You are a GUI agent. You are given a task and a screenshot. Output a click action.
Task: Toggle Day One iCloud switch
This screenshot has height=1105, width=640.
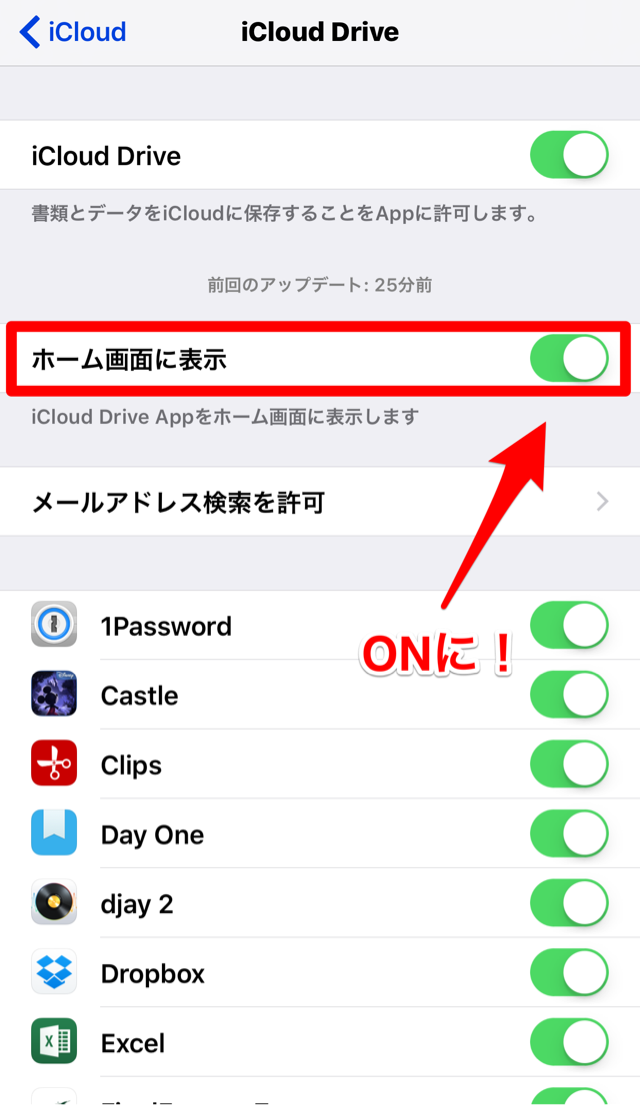[569, 835]
